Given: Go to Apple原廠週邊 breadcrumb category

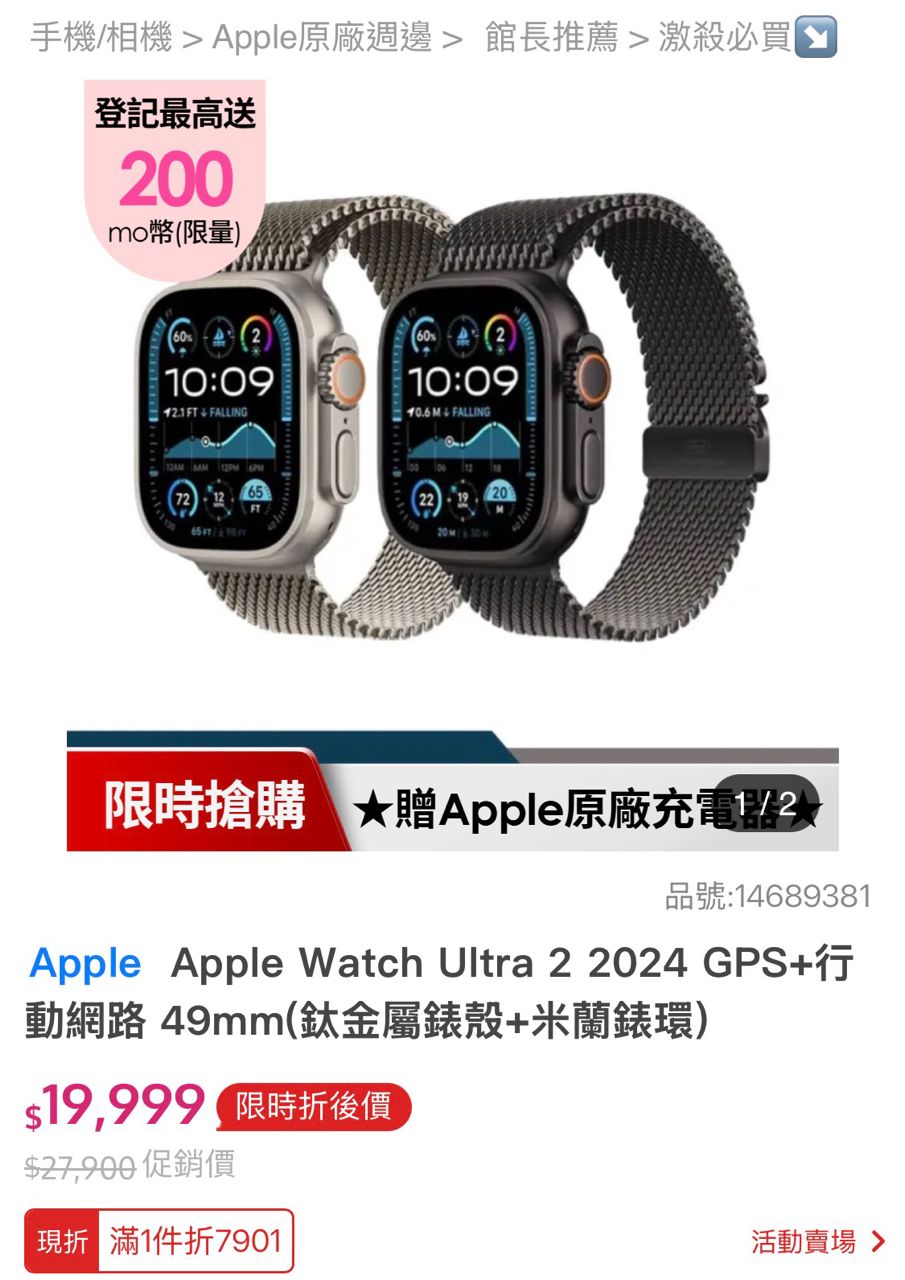Looking at the screenshot, I should coord(322,38).
